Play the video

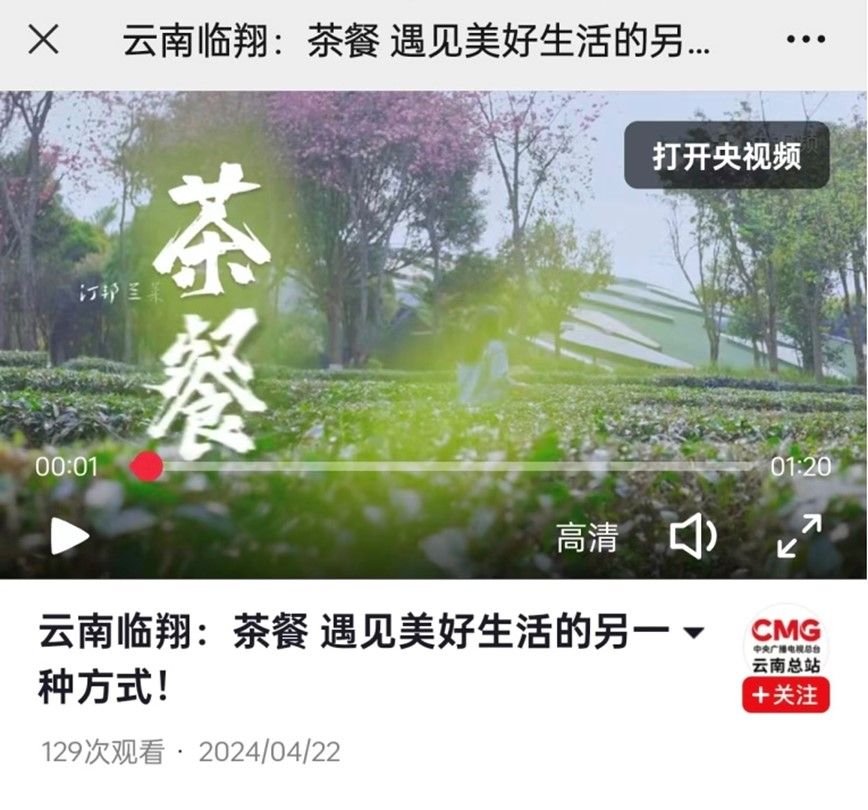[x=69, y=537]
